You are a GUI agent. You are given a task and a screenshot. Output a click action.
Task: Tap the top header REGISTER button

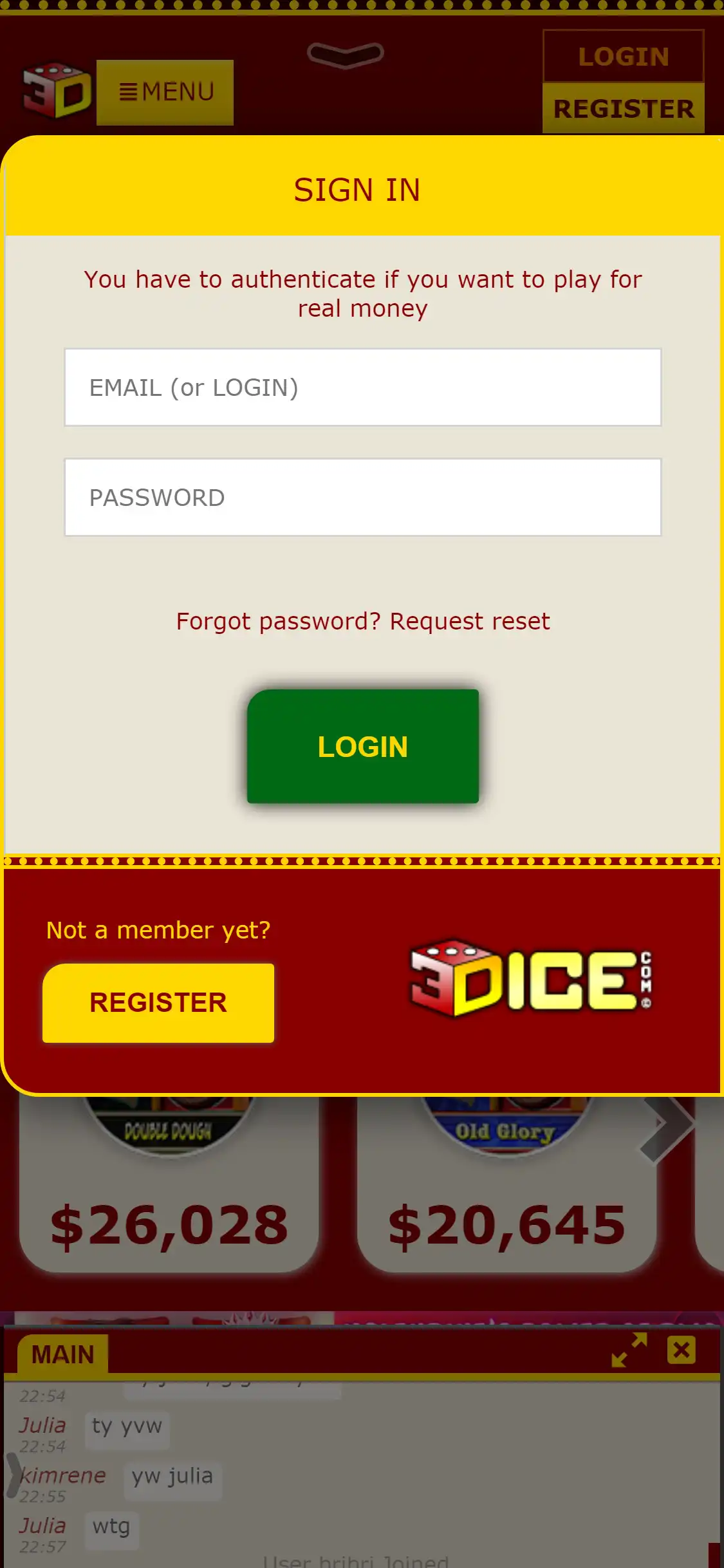click(x=623, y=109)
